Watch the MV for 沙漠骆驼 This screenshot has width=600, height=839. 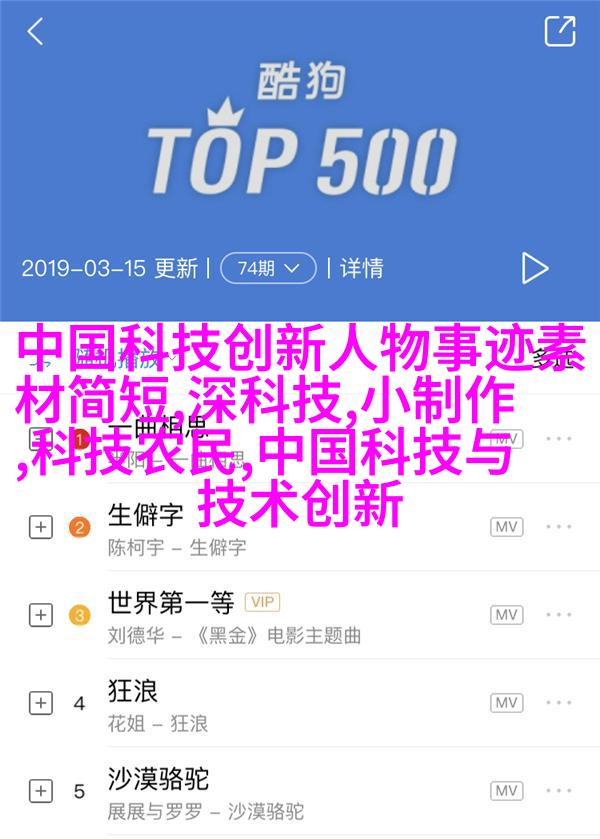click(x=507, y=791)
